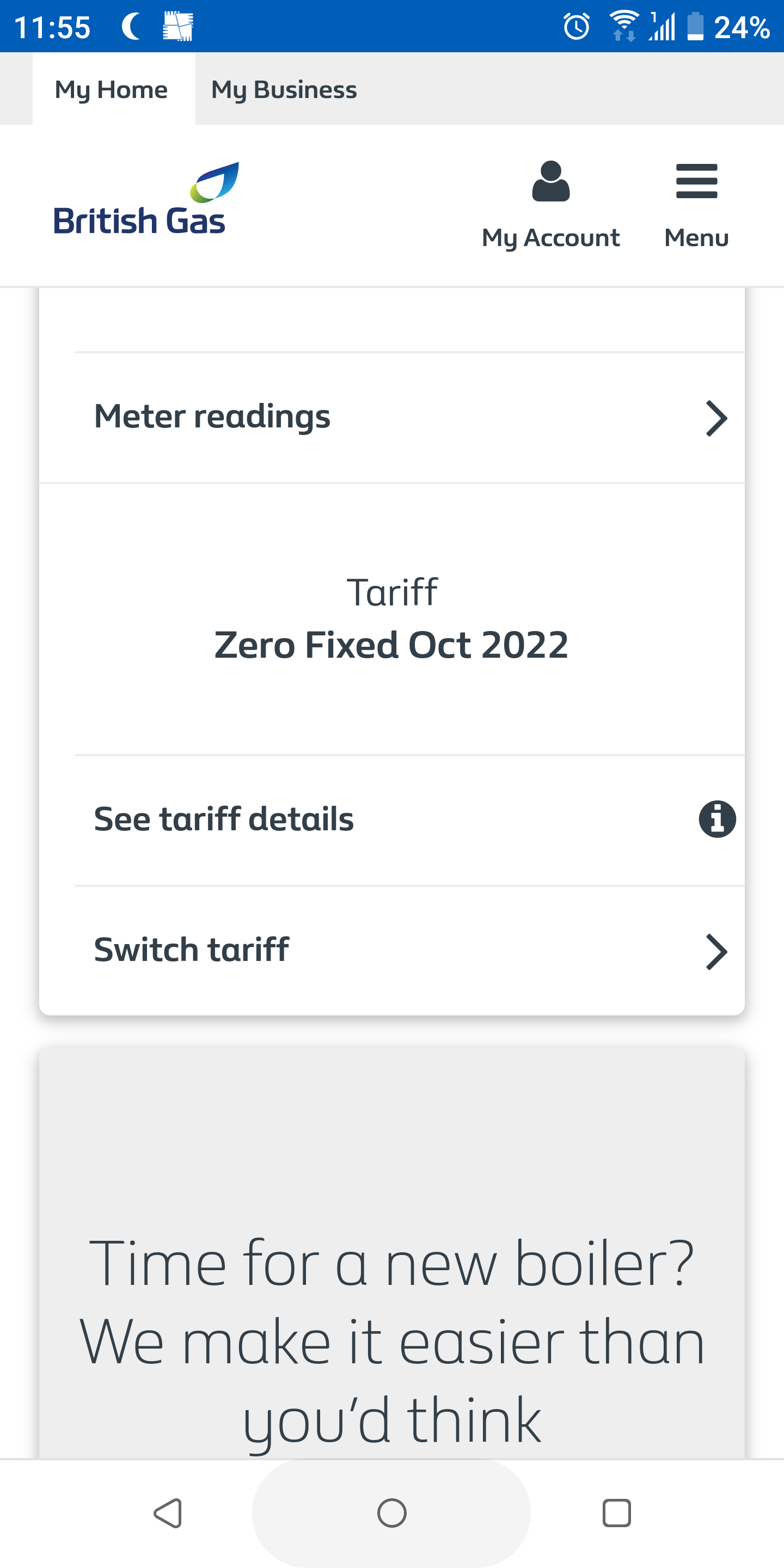Switch to the My Business tab
Viewport: 784px width, 1568px height.
point(284,89)
